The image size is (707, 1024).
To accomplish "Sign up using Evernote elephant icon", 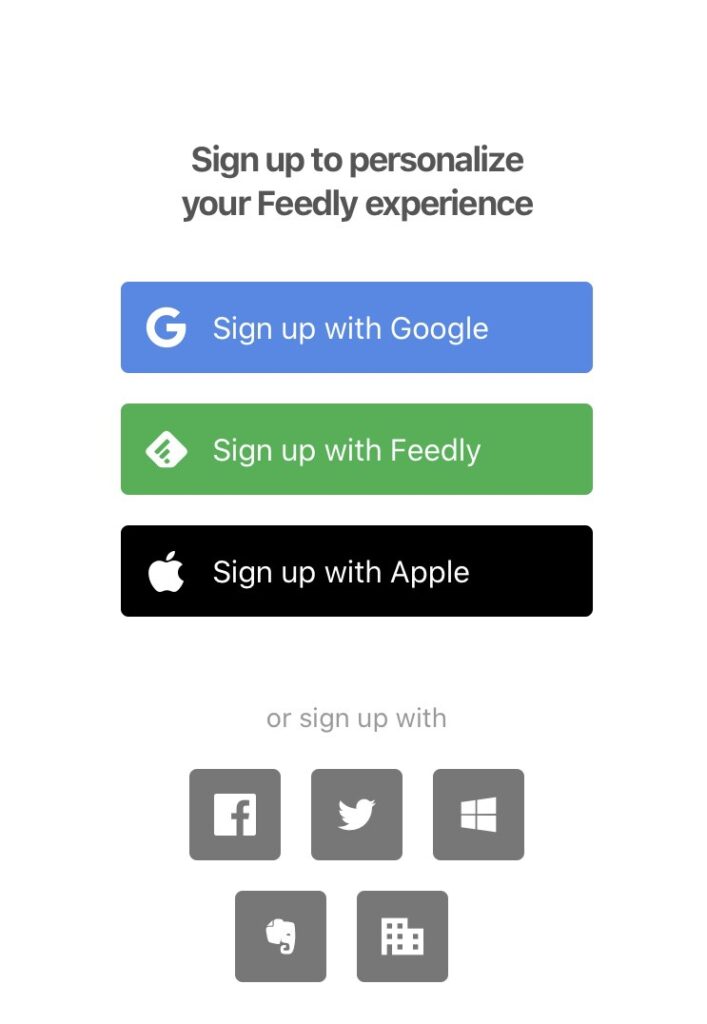I will point(280,936).
